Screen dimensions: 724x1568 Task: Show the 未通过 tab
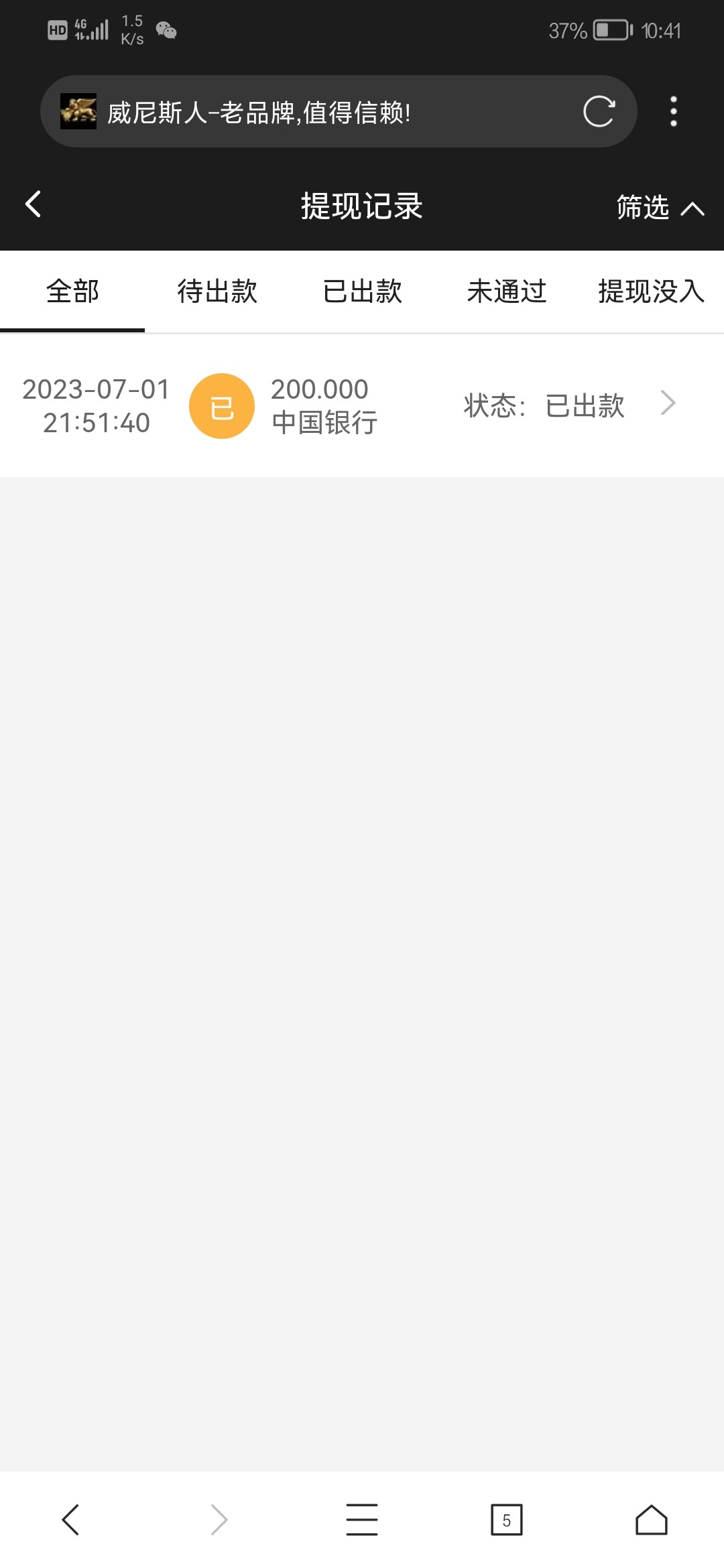507,291
